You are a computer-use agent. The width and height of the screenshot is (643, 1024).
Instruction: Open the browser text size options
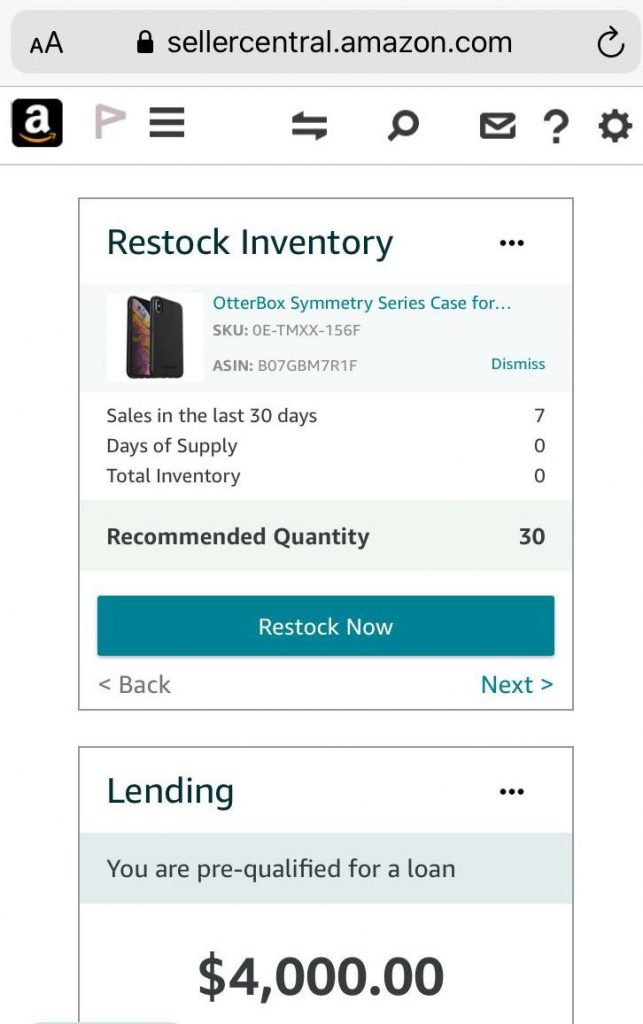[46, 43]
